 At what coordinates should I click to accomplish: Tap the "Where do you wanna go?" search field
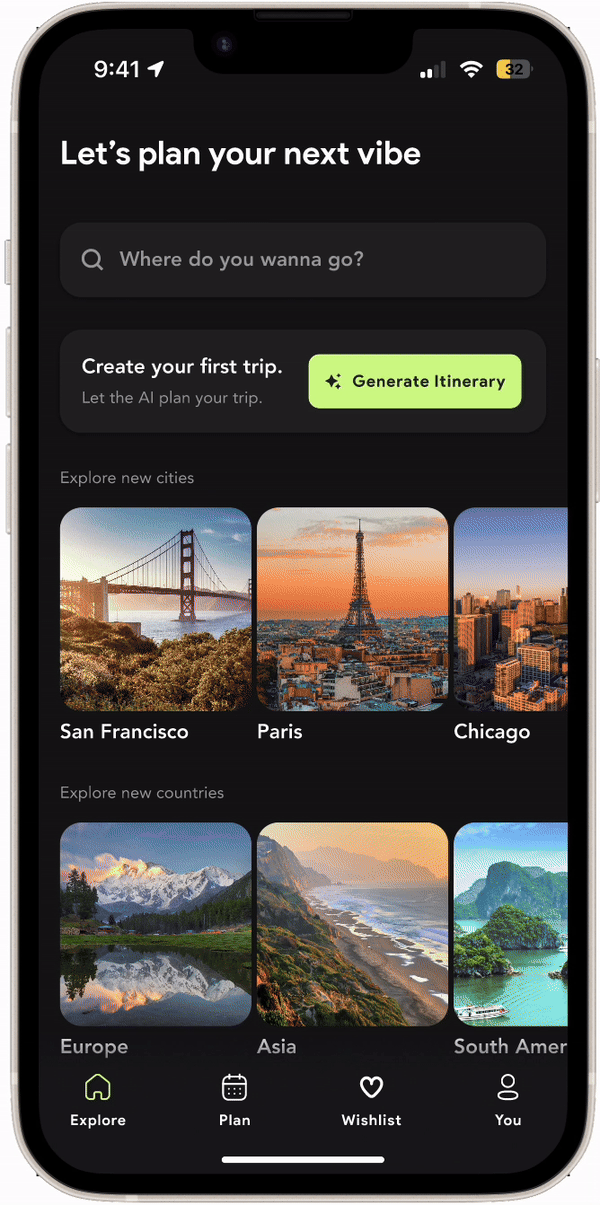[x=302, y=260]
